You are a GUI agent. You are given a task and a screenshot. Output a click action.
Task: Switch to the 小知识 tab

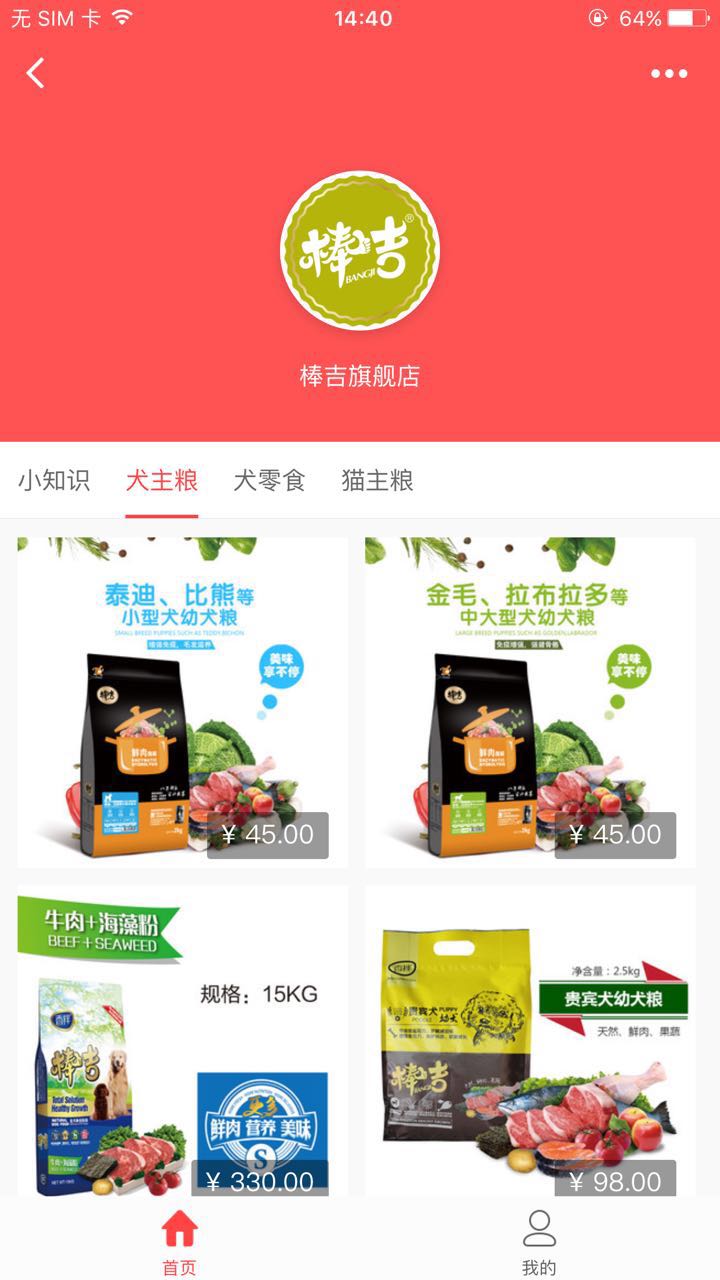click(x=54, y=481)
